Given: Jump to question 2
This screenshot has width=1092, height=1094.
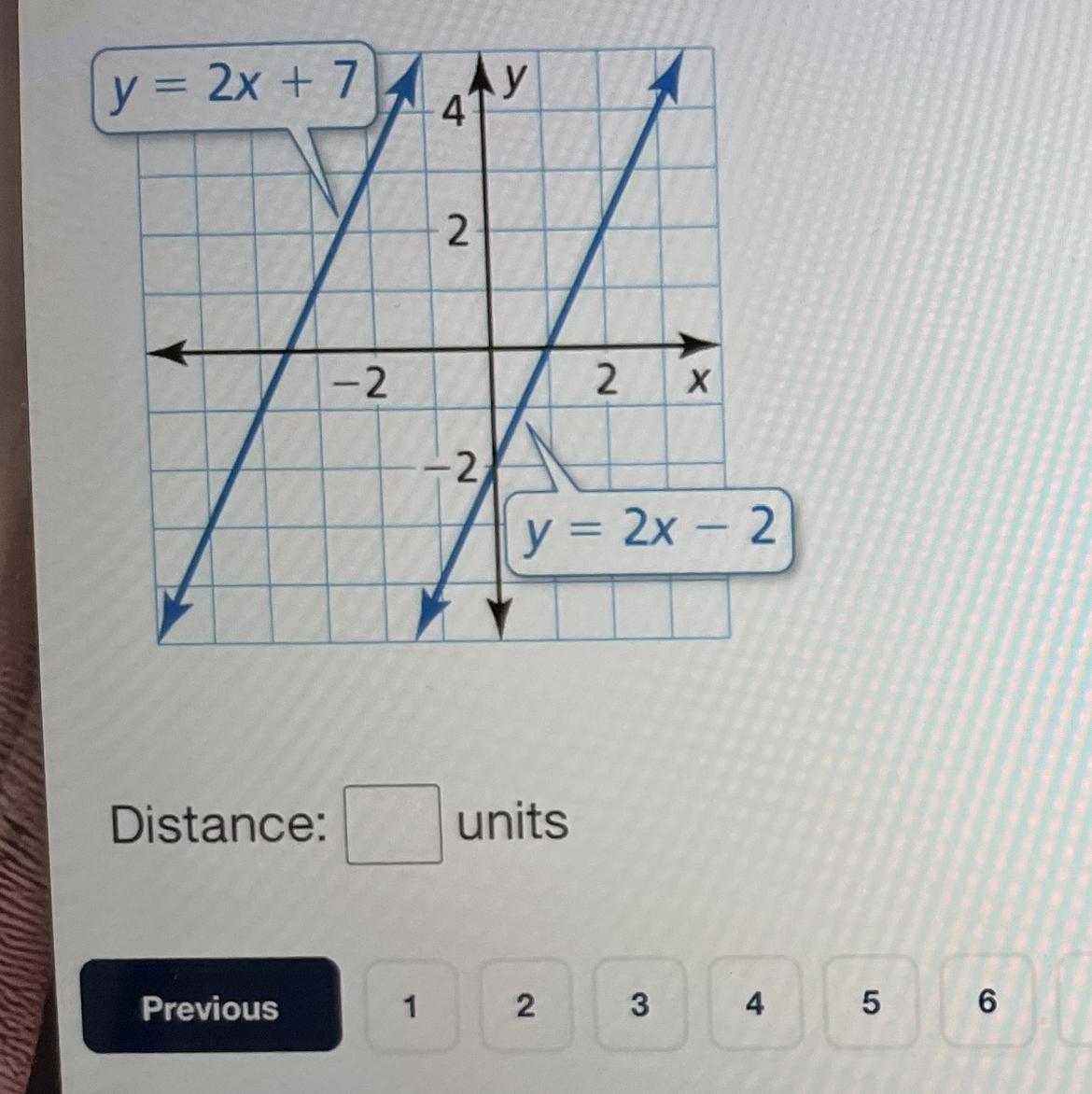Looking at the screenshot, I should coord(525,1005).
